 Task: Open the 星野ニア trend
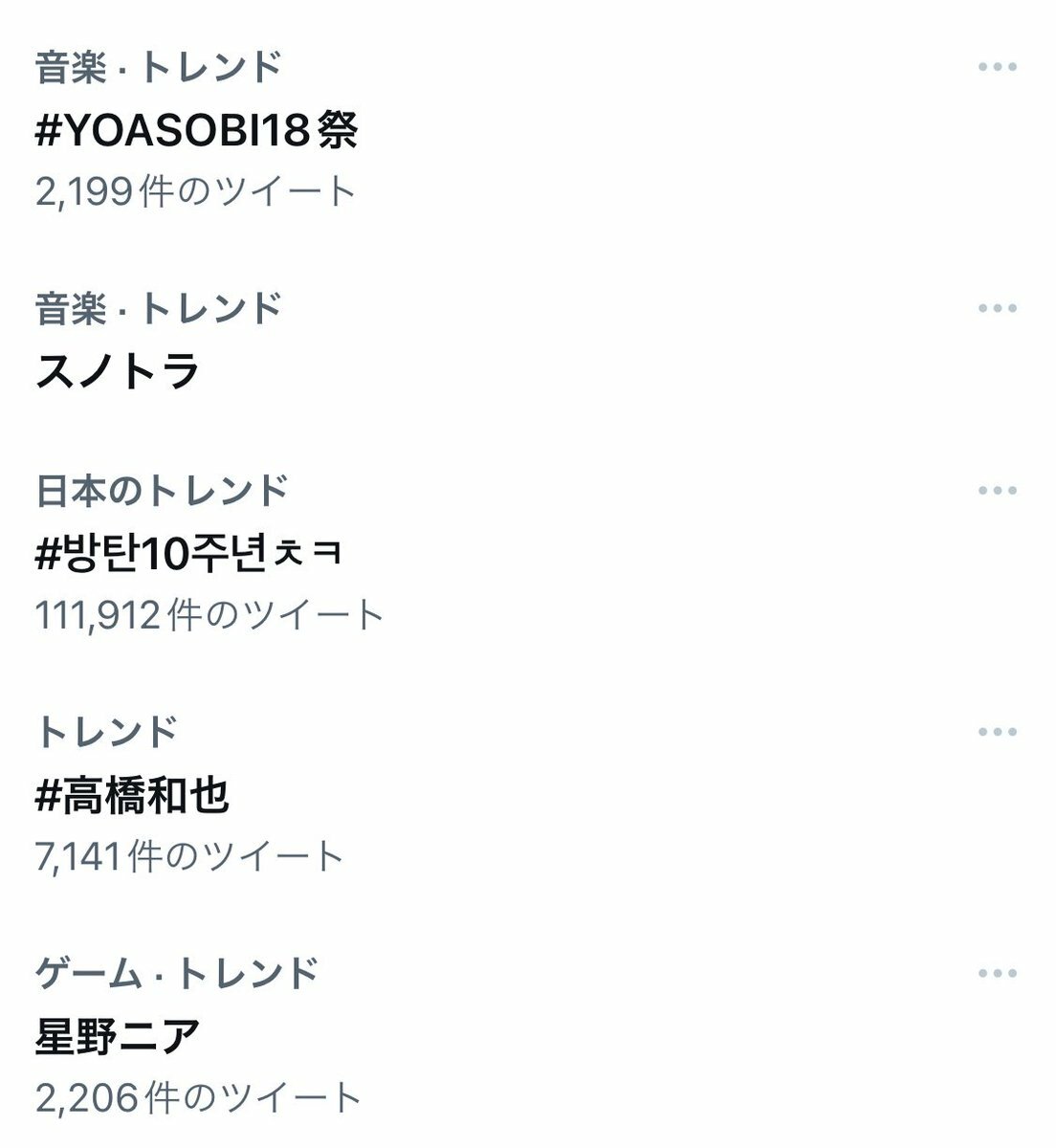point(118,1036)
